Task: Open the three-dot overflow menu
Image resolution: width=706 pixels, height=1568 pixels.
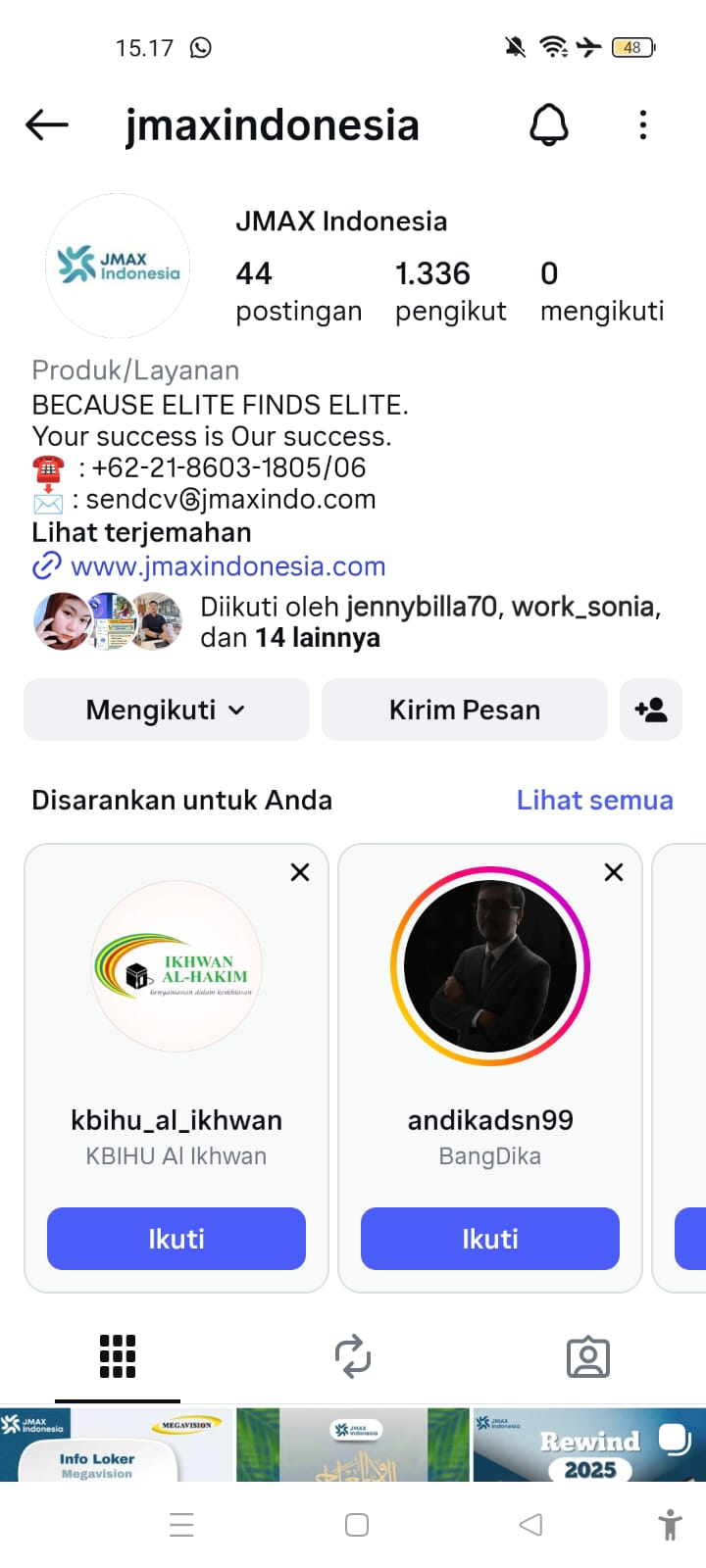Action: click(643, 124)
